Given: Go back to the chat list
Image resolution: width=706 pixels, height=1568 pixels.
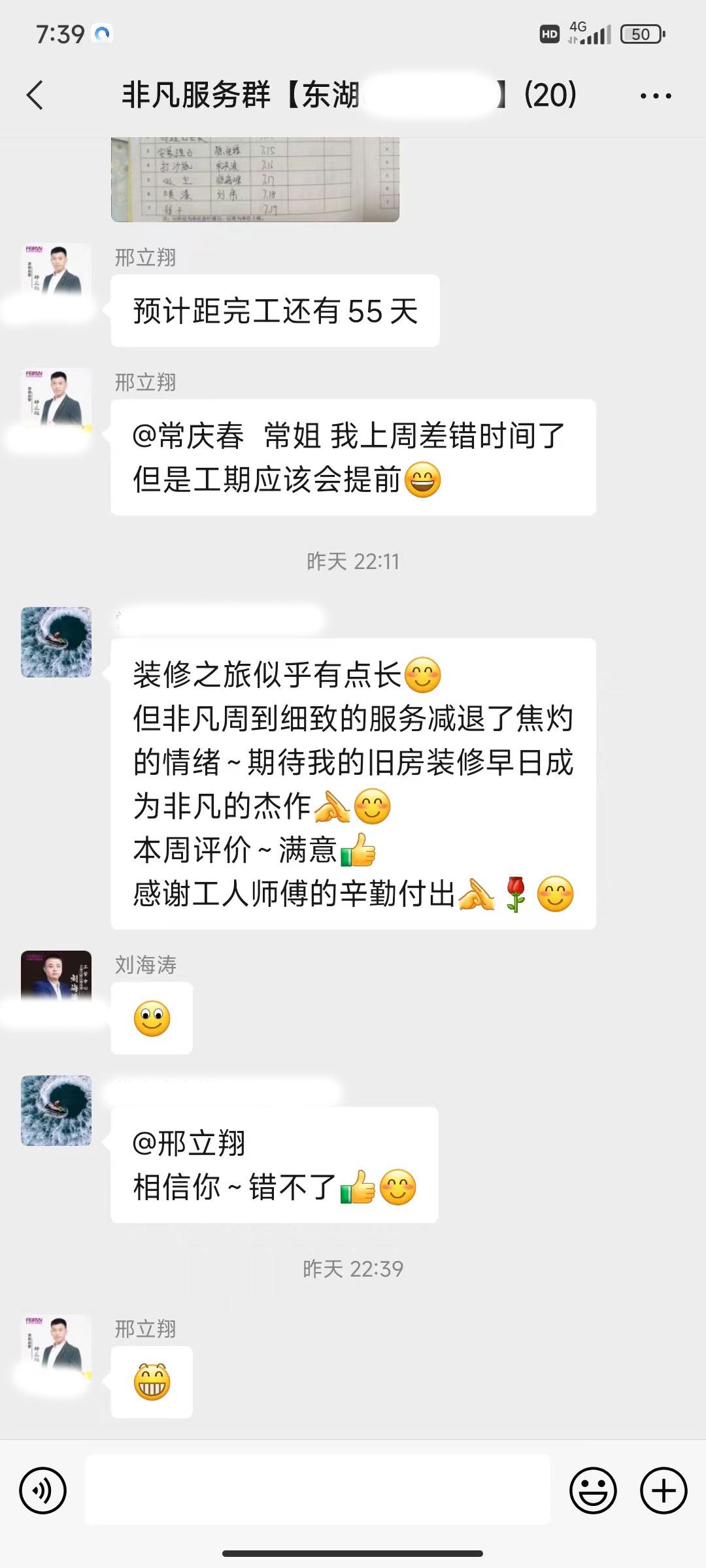Looking at the screenshot, I should 35,95.
